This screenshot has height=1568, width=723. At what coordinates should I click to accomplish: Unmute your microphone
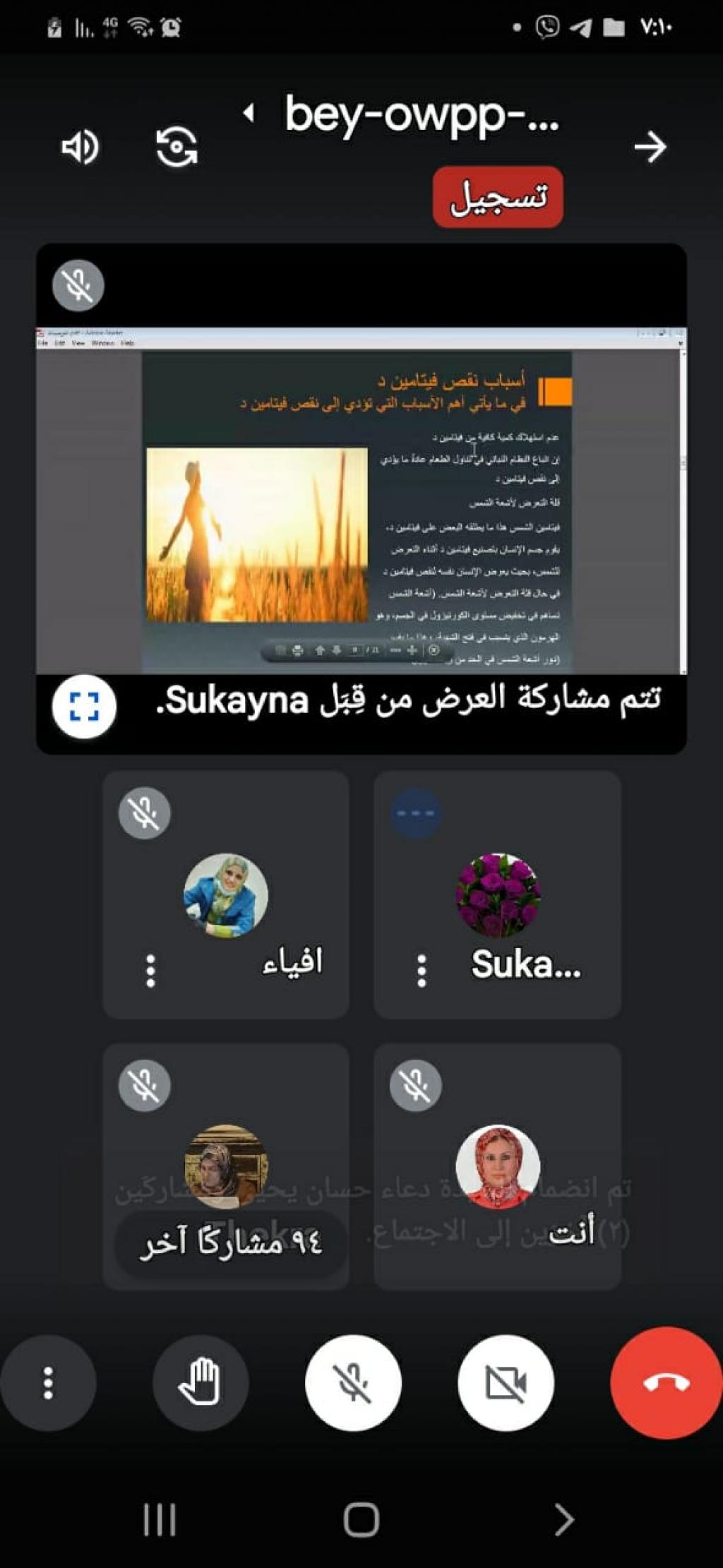point(353,1382)
